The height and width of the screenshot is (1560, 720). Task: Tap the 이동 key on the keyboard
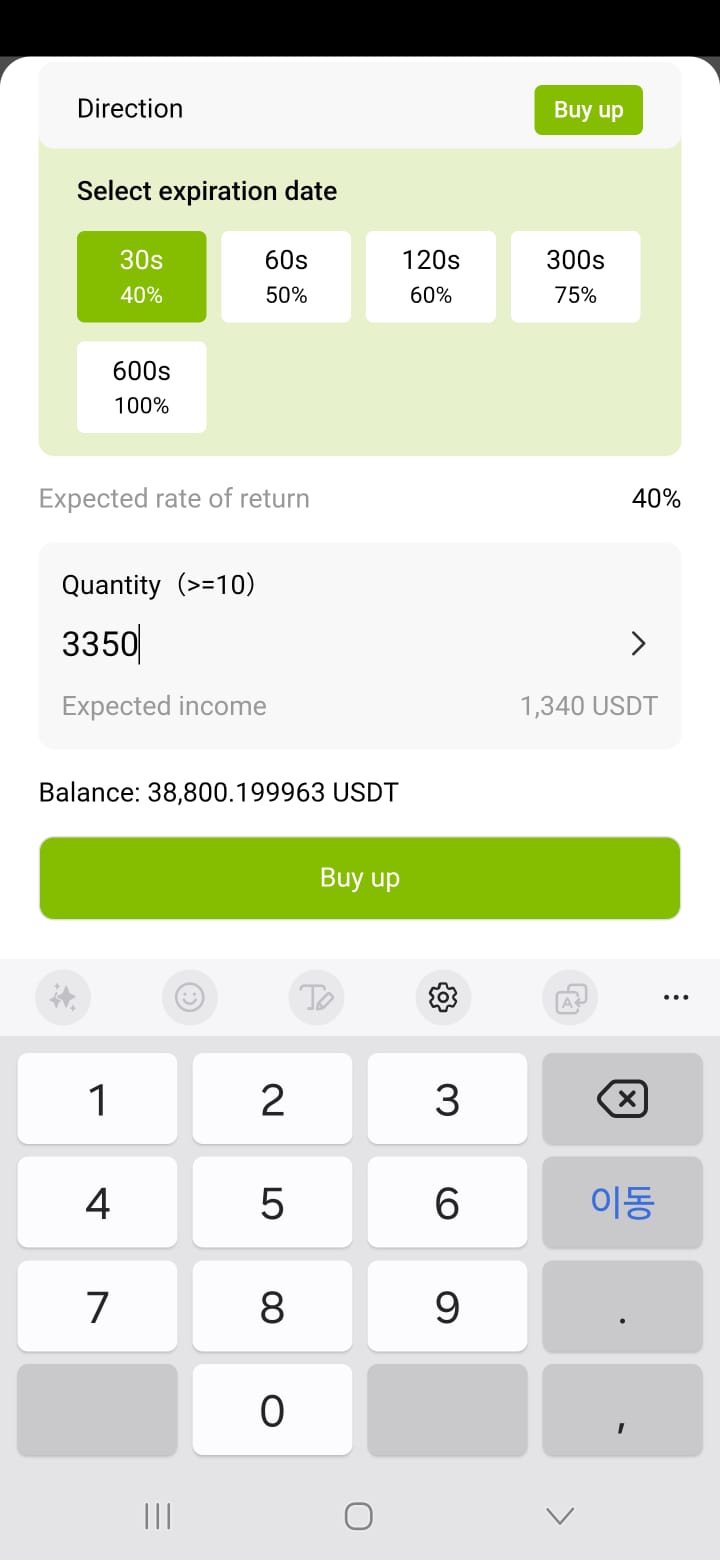tap(622, 1203)
